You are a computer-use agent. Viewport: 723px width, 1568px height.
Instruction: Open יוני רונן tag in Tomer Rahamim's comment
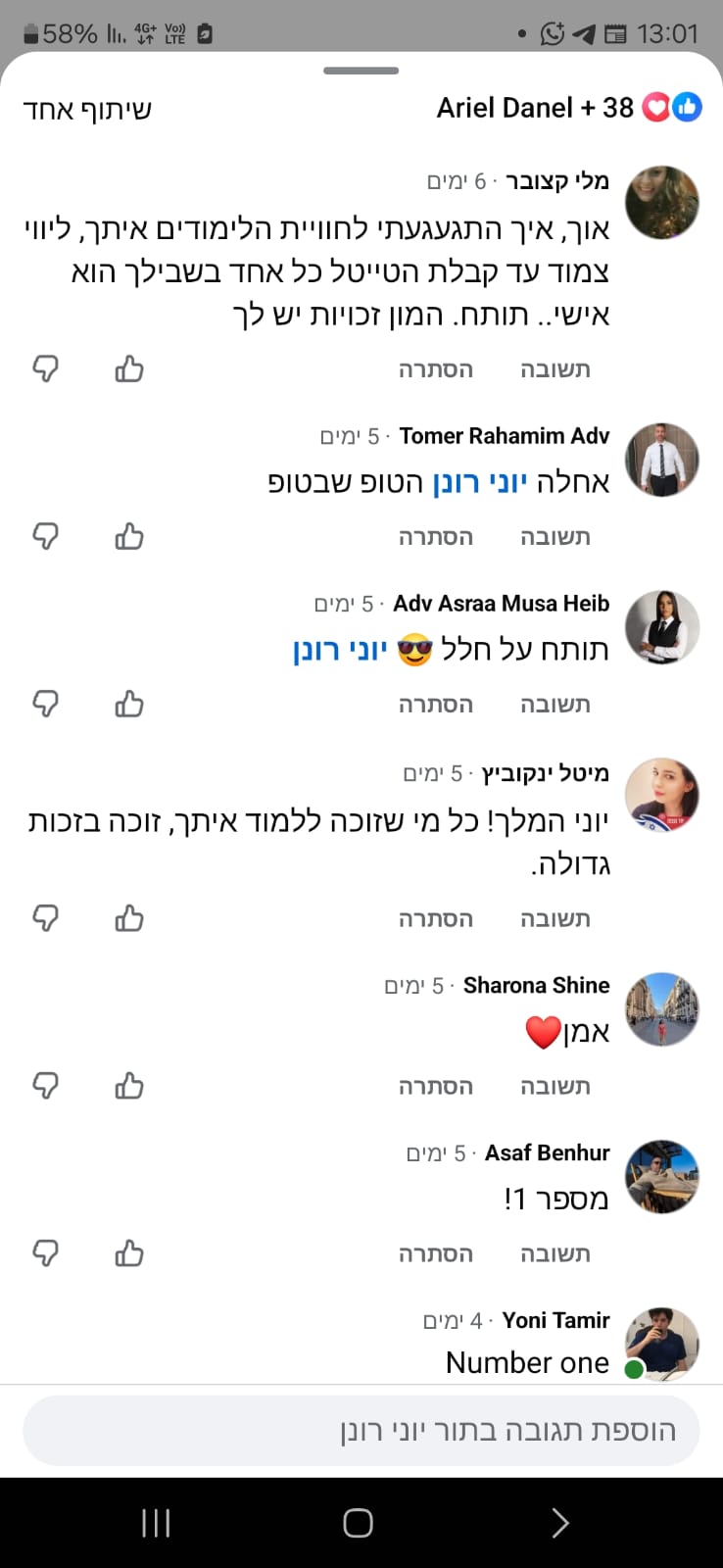click(x=480, y=482)
